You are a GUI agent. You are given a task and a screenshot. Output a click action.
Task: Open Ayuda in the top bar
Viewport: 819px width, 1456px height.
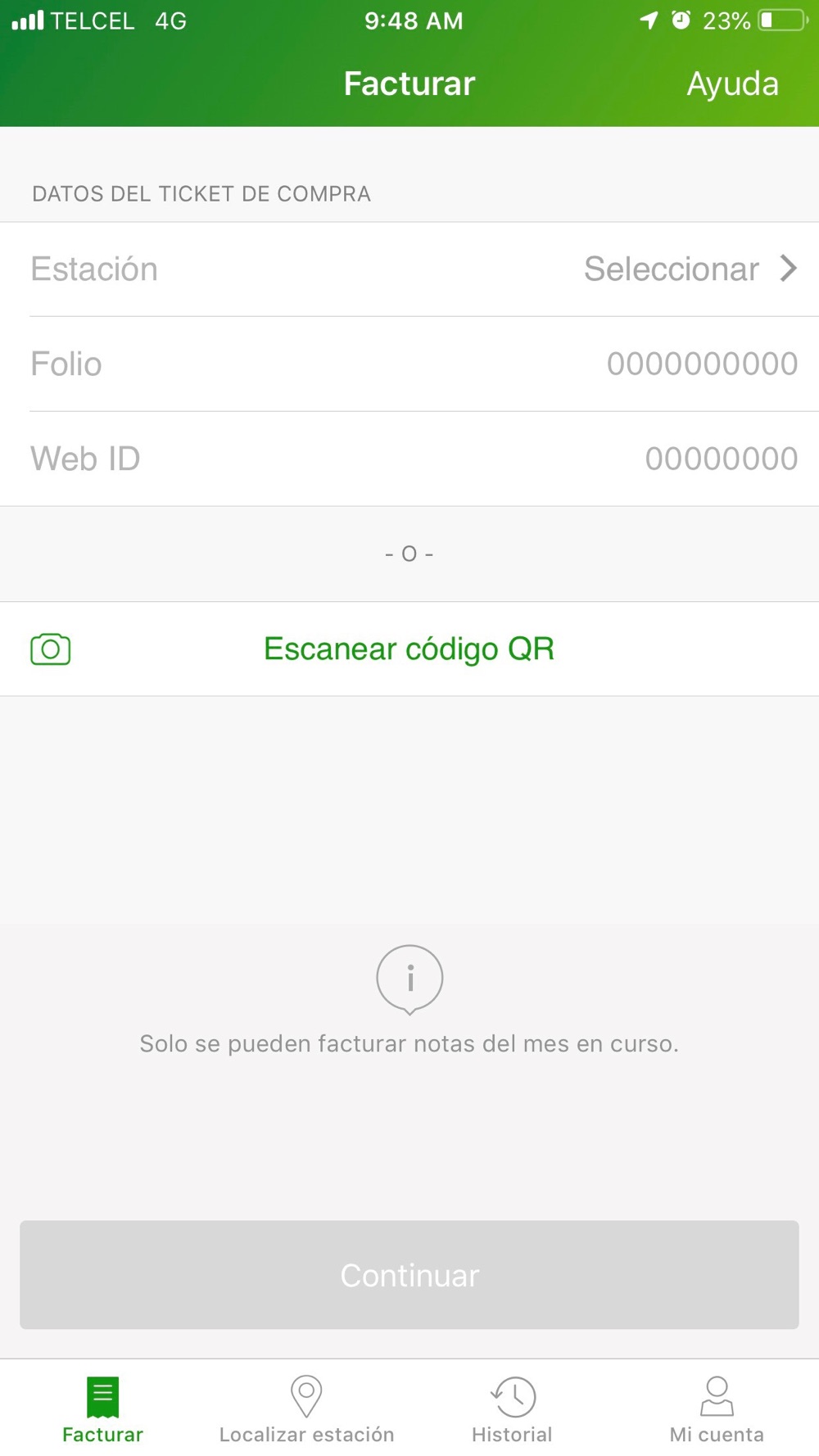coord(732,84)
